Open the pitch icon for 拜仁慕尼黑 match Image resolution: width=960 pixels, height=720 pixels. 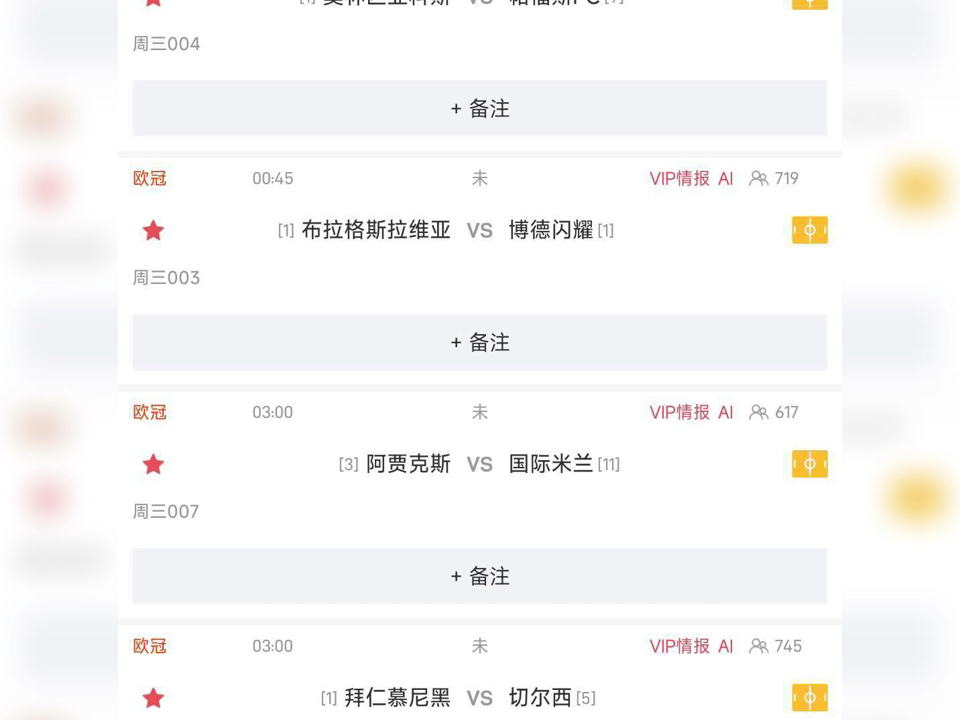click(x=809, y=698)
